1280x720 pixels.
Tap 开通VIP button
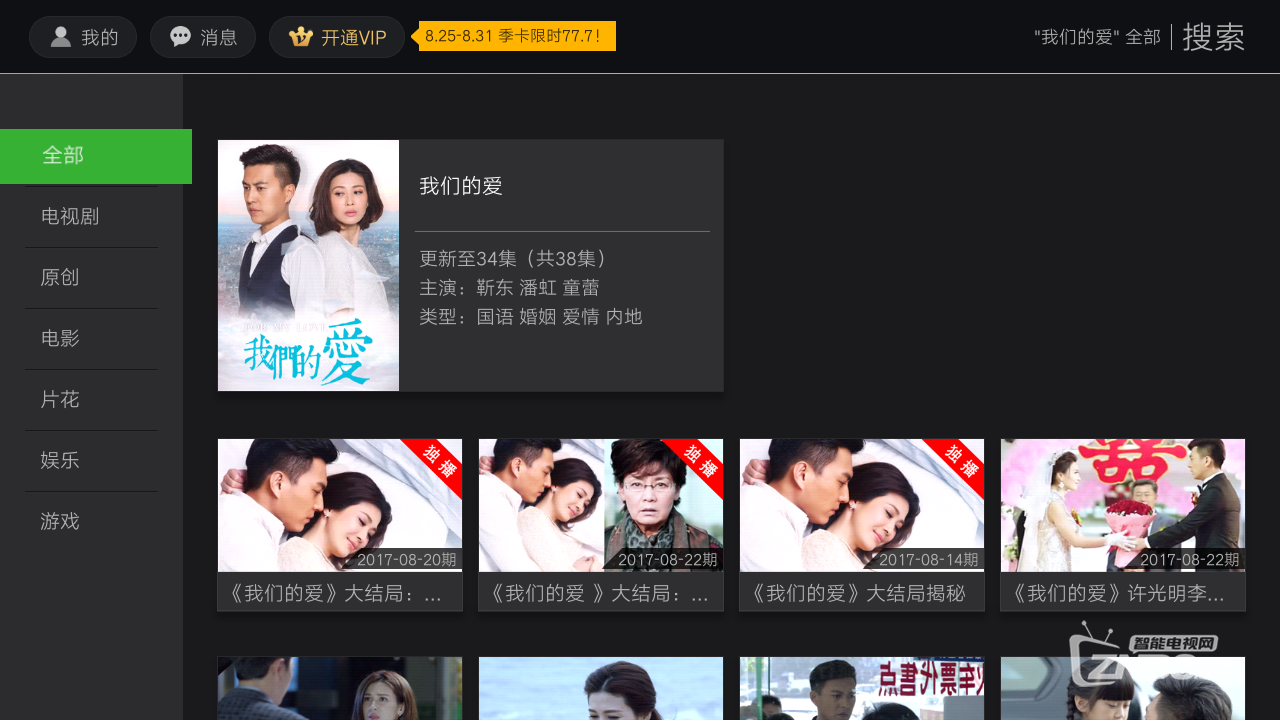pyautogui.click(x=337, y=37)
